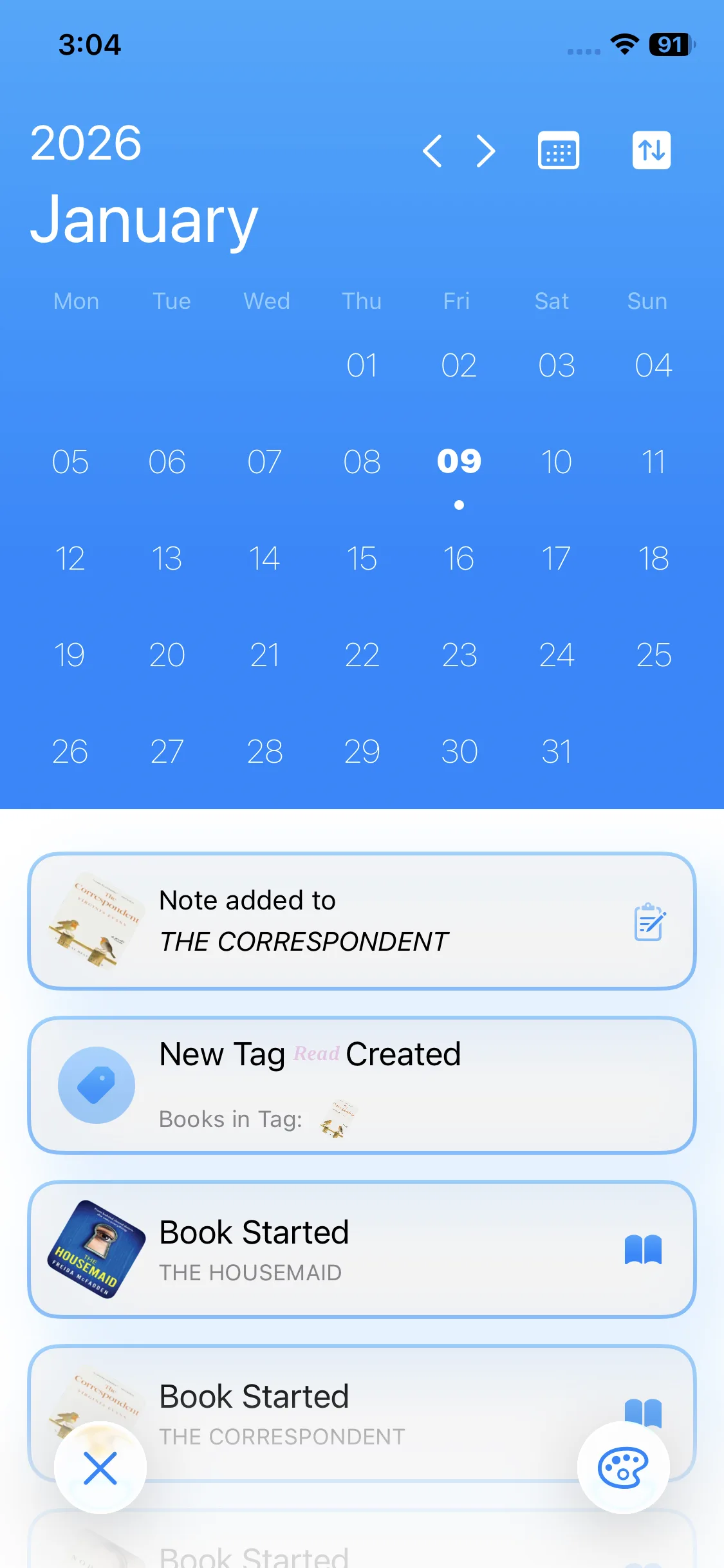Click the note clipboard icon on THE CORRESPONDENT card
The image size is (724, 1568).
(649, 922)
